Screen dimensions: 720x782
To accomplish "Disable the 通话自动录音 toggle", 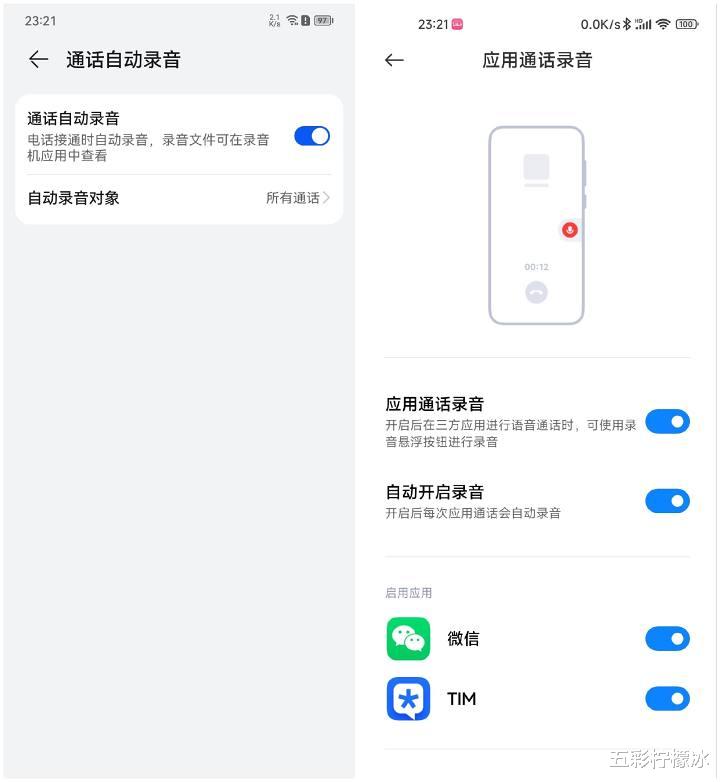I will point(311,135).
